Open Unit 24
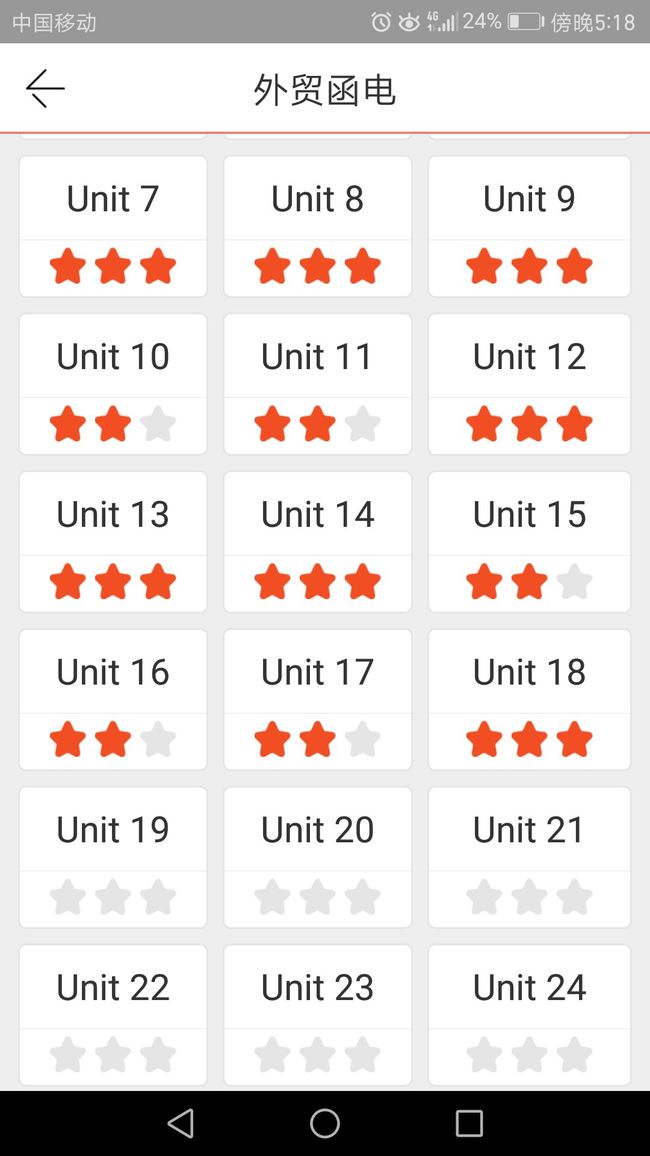The height and width of the screenshot is (1156, 650). (529, 1015)
